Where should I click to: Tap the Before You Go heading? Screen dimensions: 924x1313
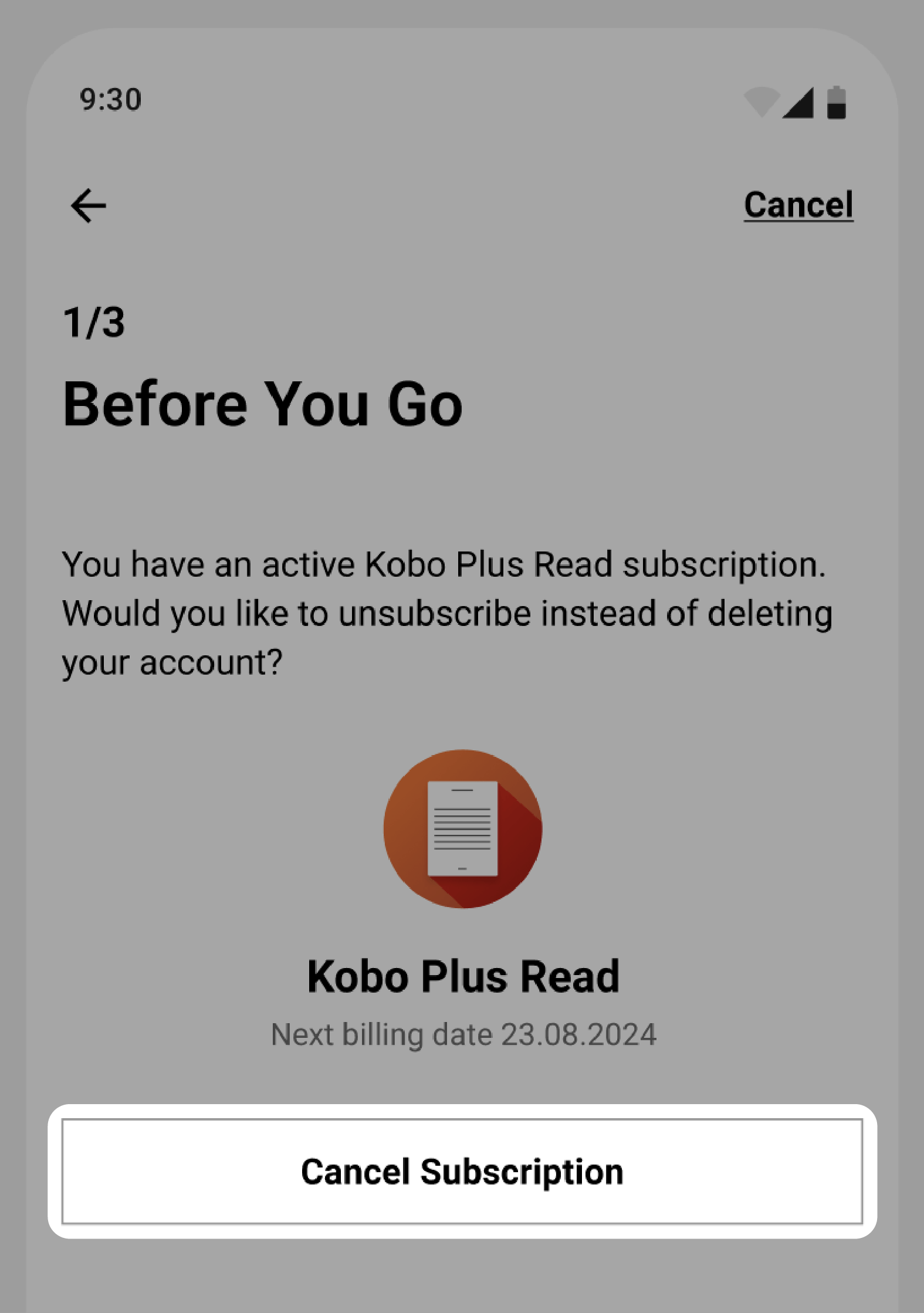coord(263,403)
